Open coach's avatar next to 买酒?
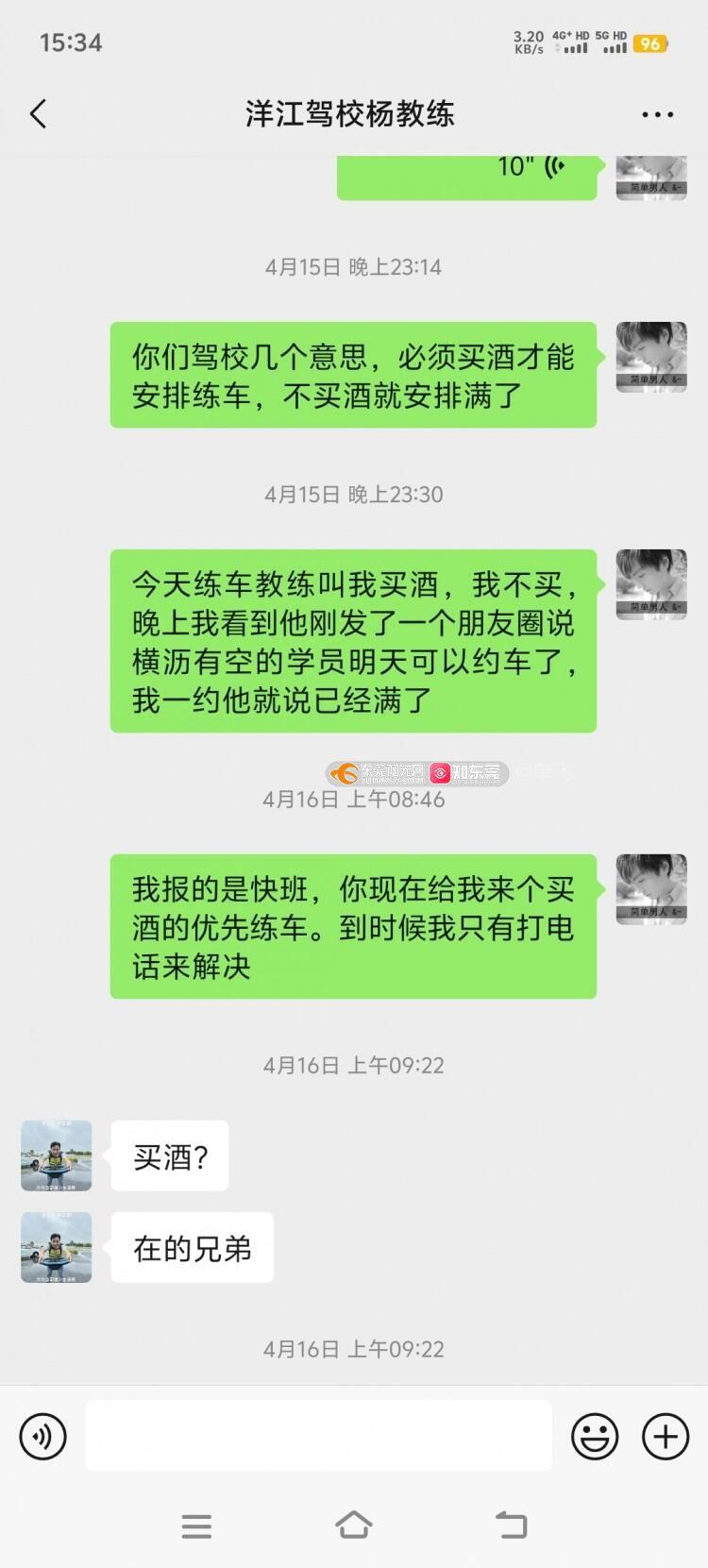This screenshot has width=708, height=1568. tap(57, 1155)
